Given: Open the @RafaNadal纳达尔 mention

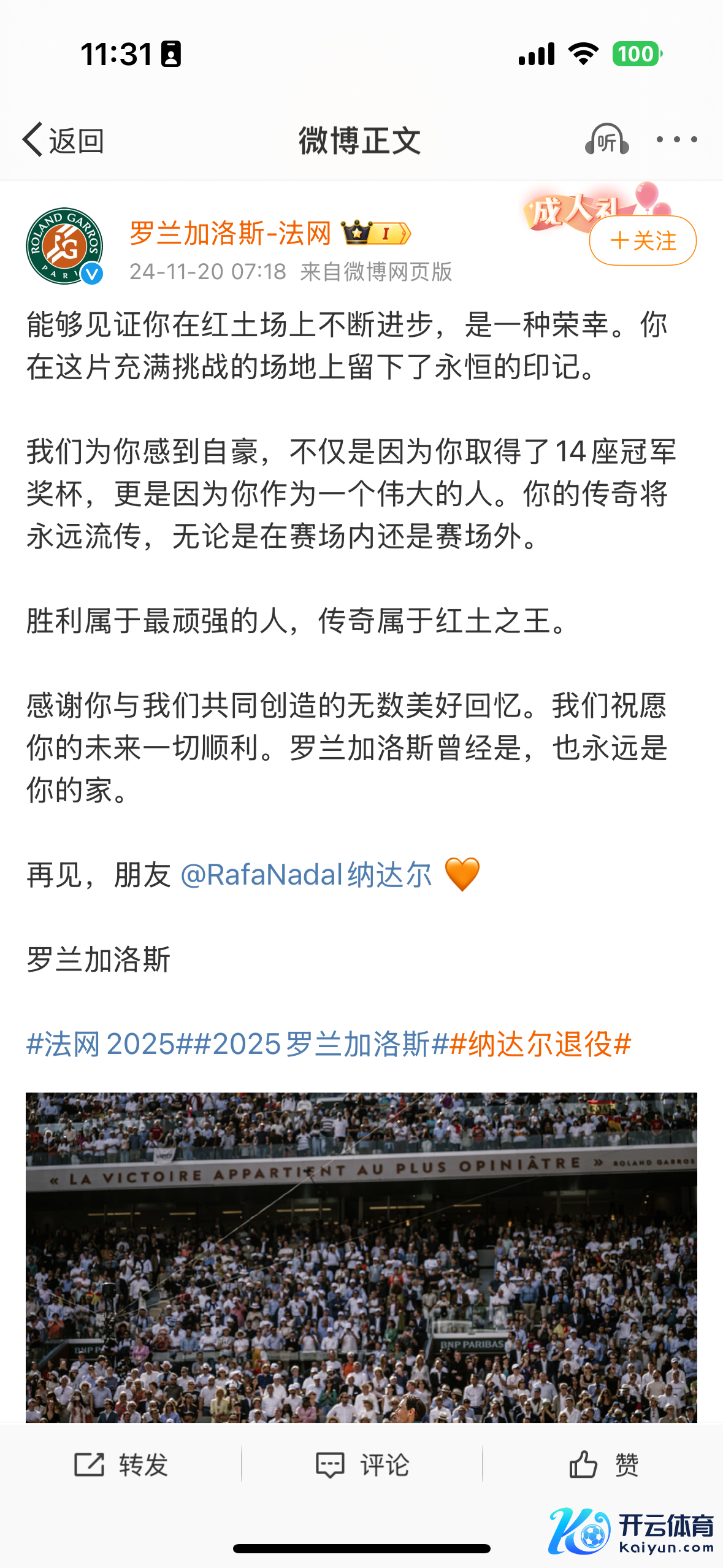Looking at the screenshot, I should (306, 874).
